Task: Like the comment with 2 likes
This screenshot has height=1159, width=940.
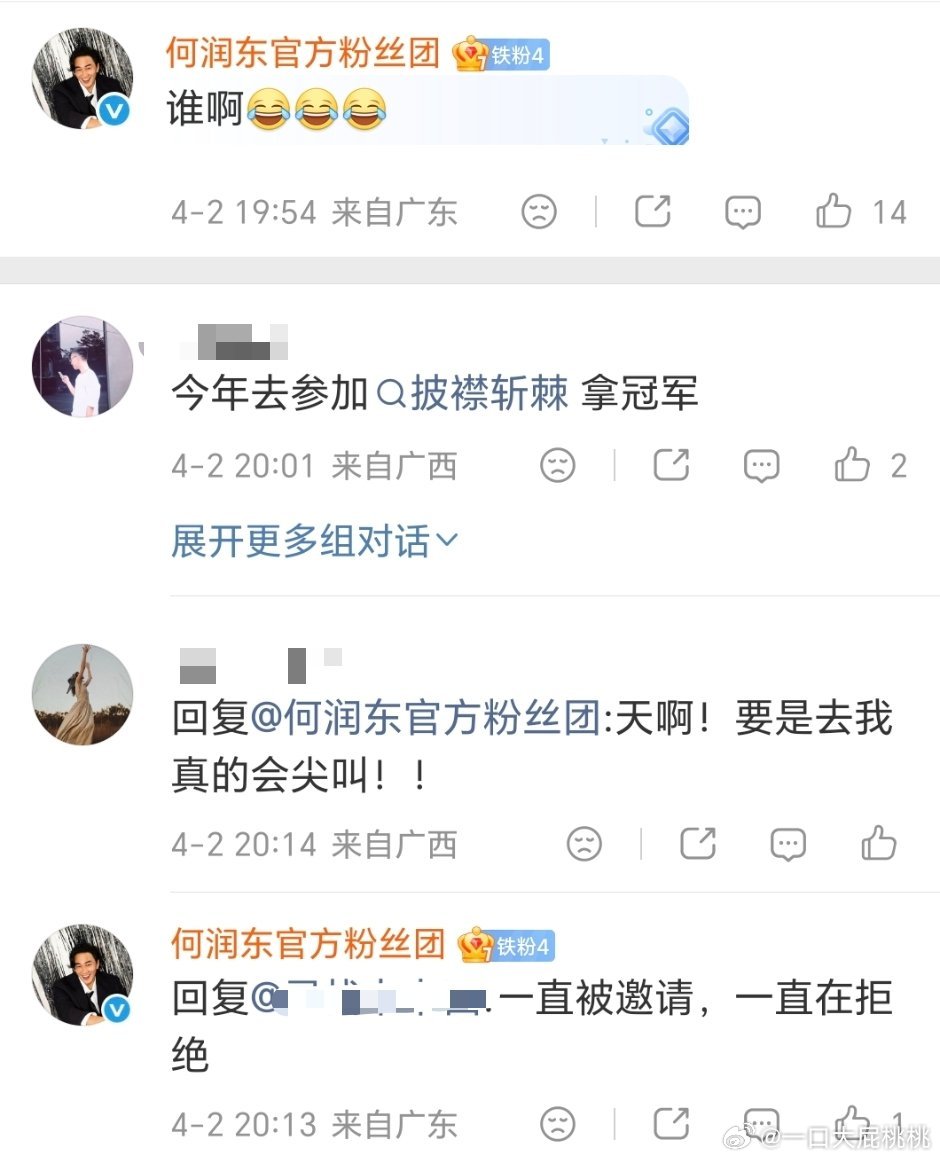Action: pos(851,466)
